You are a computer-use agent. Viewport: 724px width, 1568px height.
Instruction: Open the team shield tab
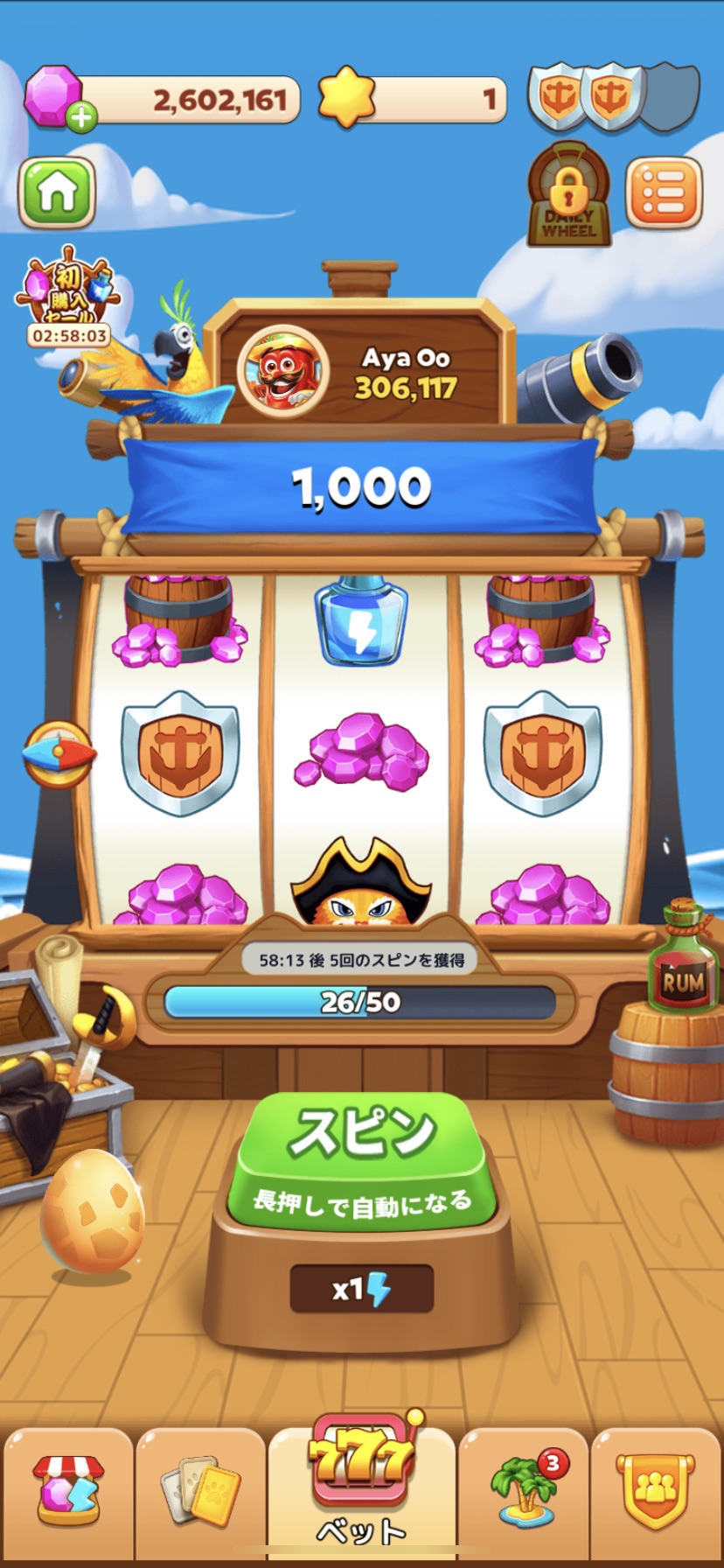(656, 1490)
